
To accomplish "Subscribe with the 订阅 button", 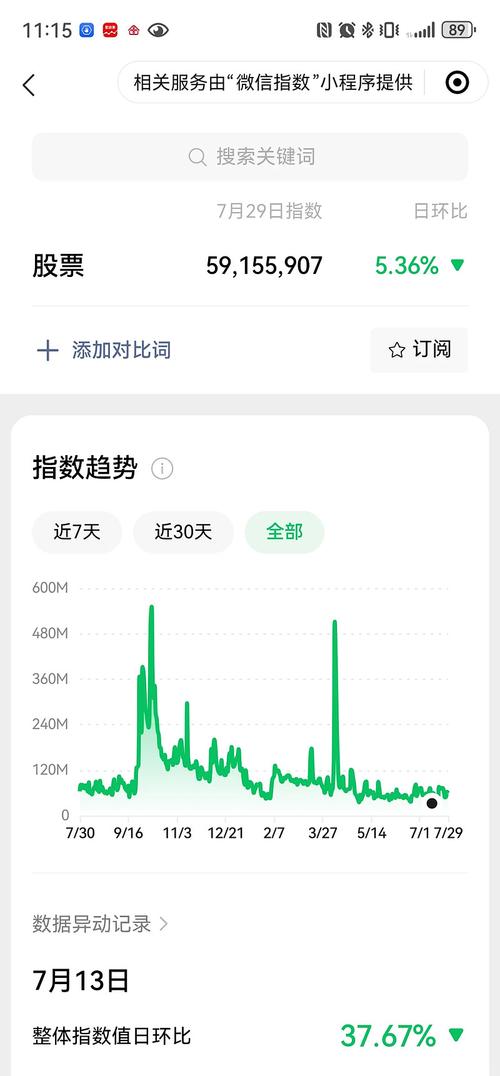I will (420, 350).
